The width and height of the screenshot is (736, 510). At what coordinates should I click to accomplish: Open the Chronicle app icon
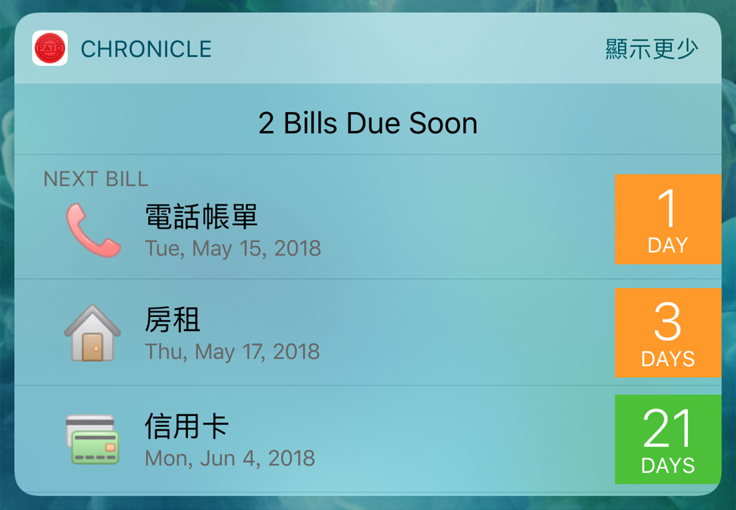[x=50, y=48]
